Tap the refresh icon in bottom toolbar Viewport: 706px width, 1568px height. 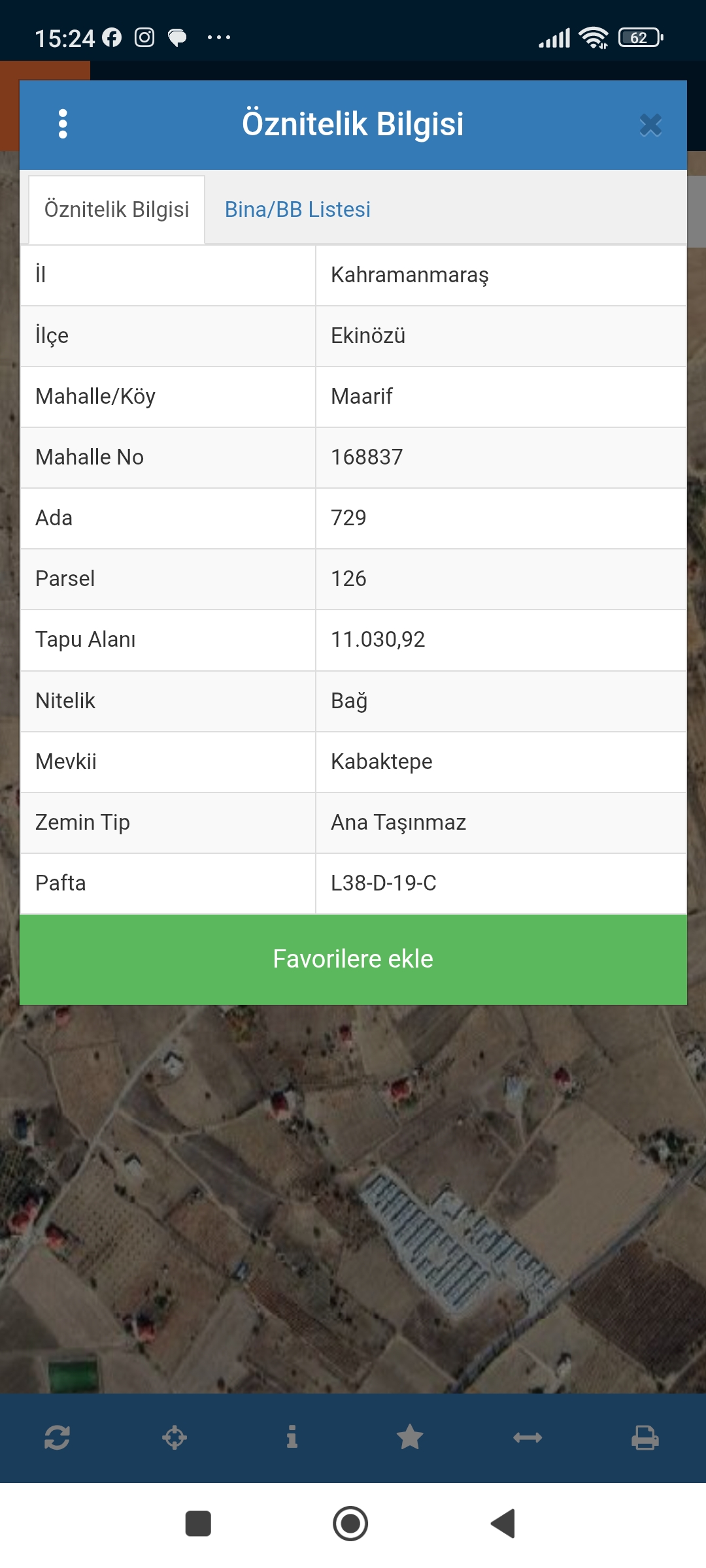57,1437
